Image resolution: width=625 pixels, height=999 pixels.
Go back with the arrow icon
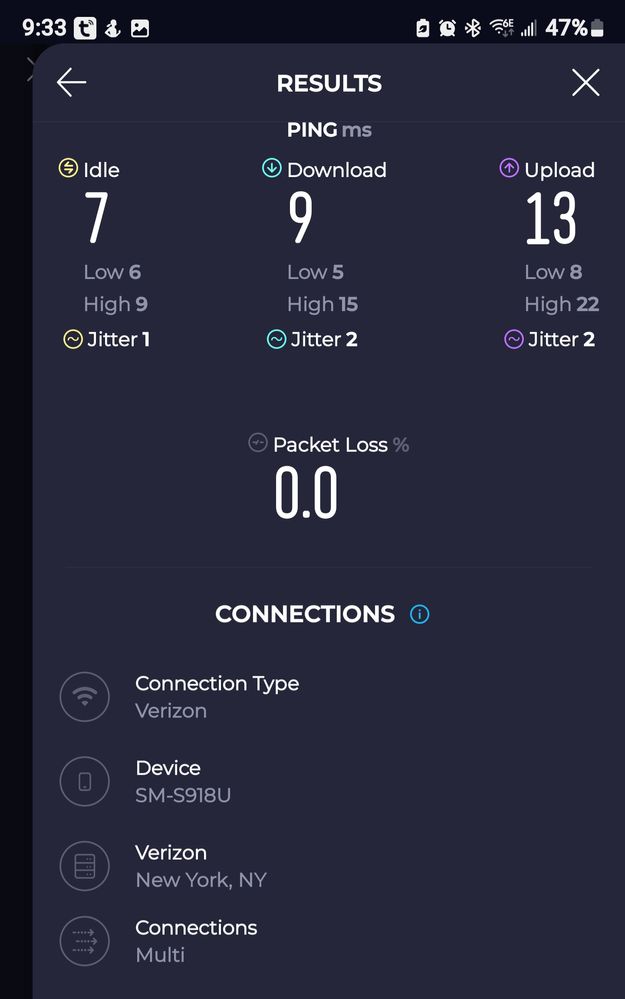[x=71, y=83]
